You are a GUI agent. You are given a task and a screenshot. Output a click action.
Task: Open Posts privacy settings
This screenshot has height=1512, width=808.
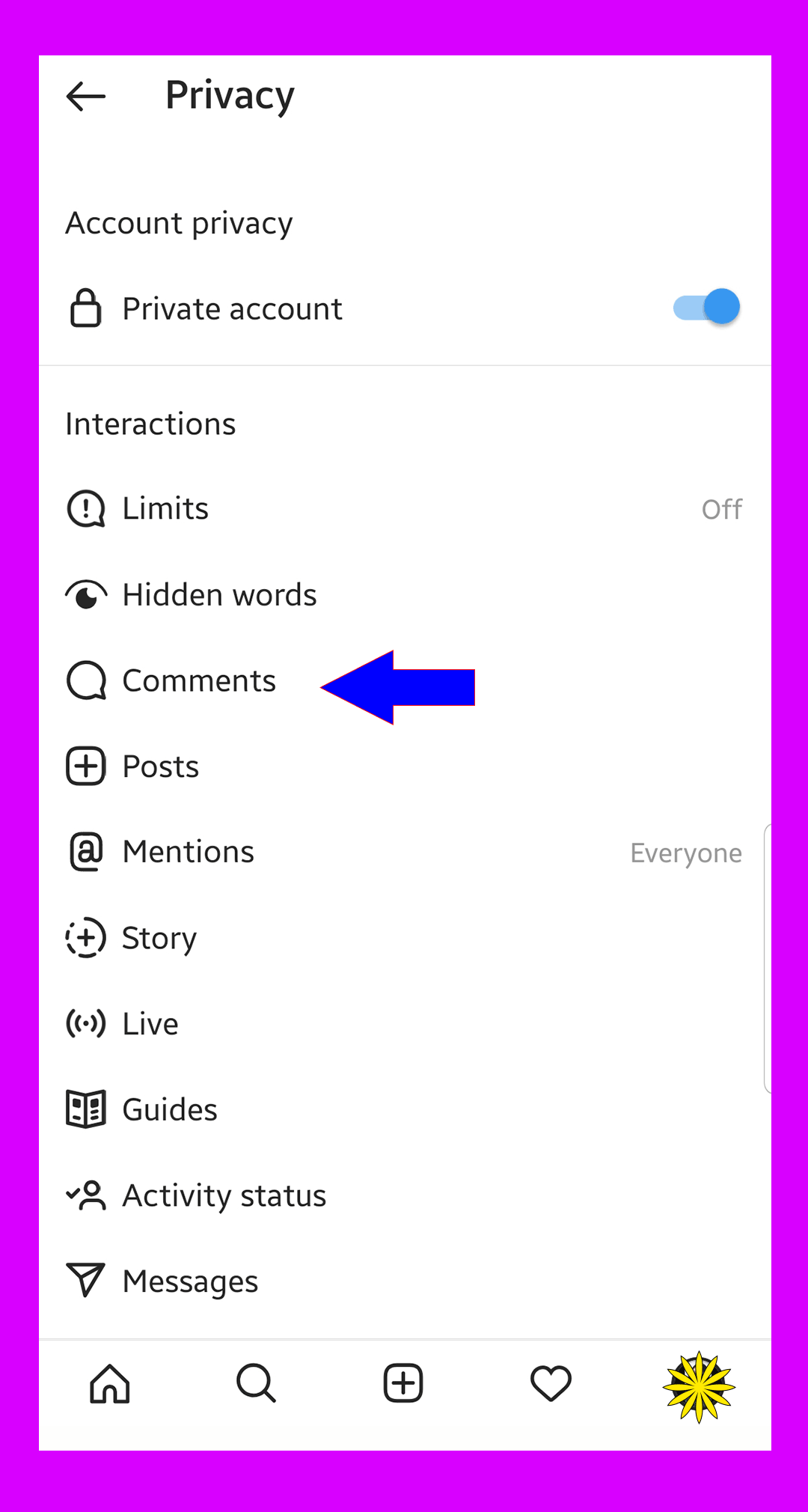point(405,766)
